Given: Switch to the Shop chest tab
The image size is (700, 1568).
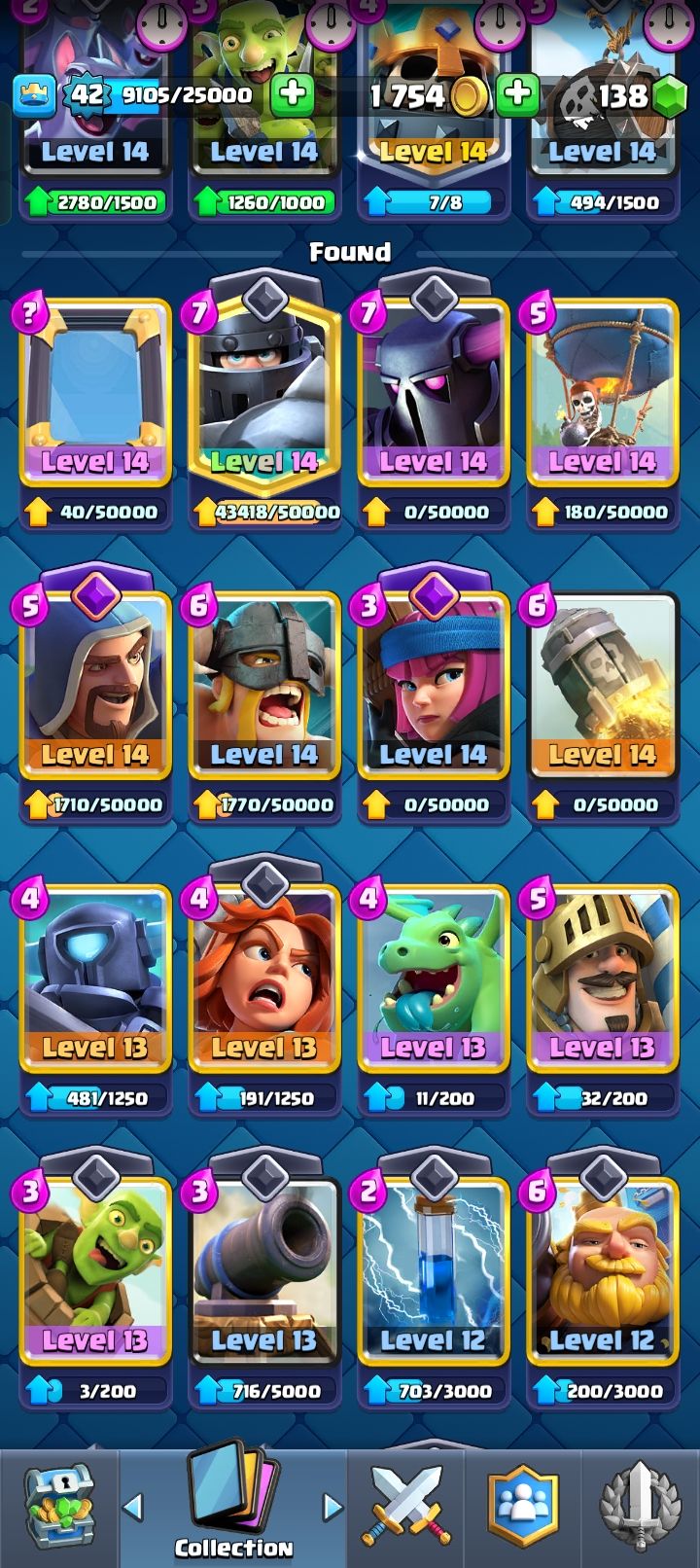Looking at the screenshot, I should point(58,1508).
